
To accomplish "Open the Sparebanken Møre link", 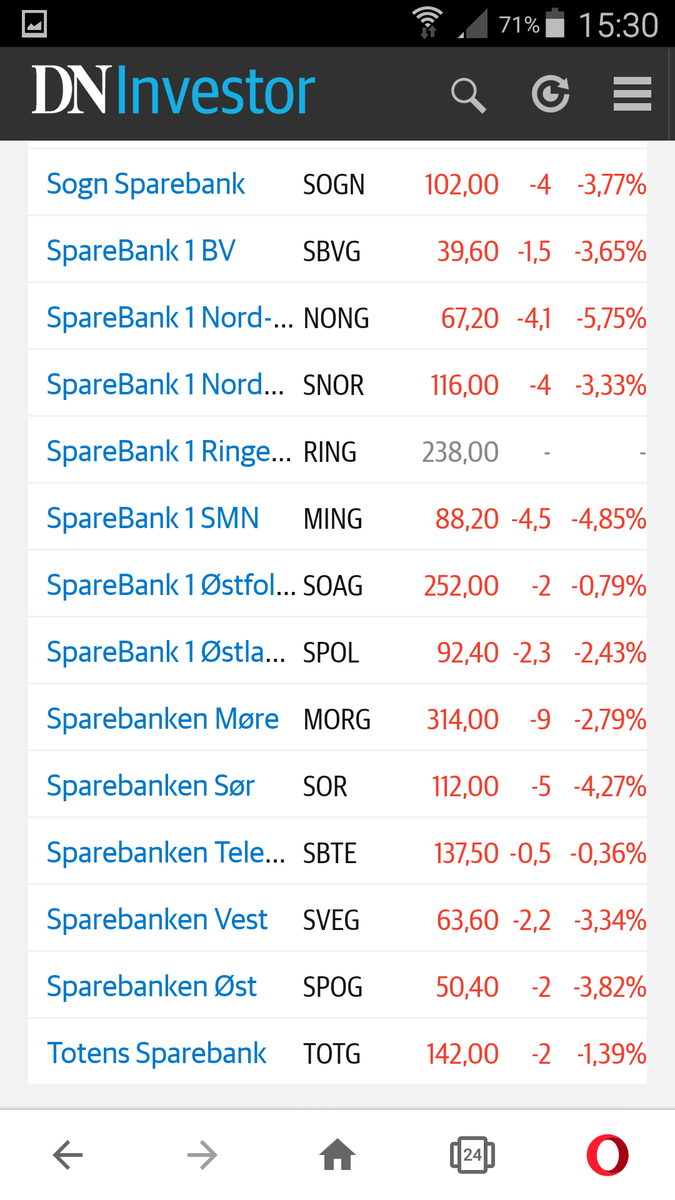I will (x=163, y=719).
